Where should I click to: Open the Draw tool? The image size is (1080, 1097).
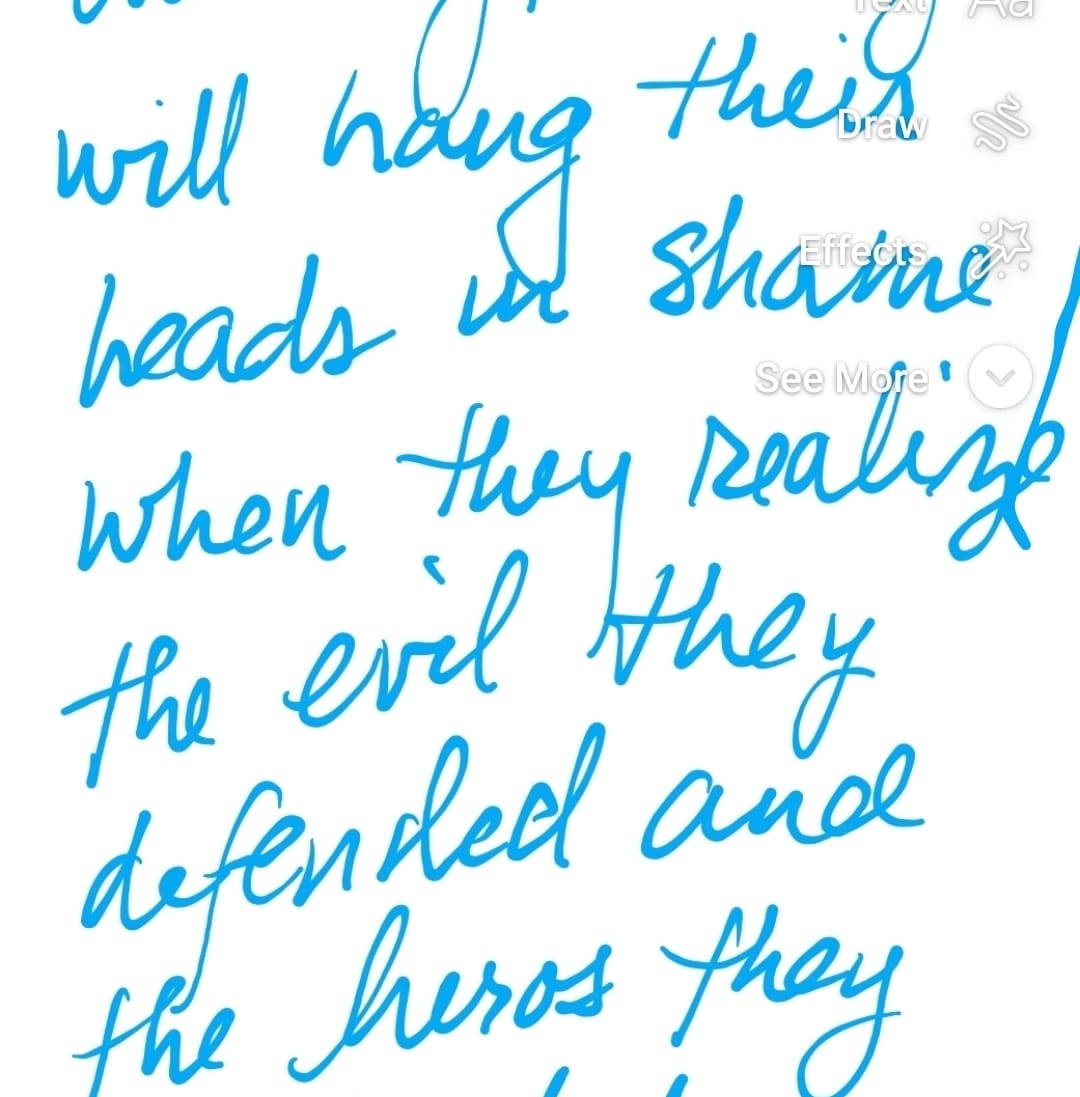pos(1000,124)
